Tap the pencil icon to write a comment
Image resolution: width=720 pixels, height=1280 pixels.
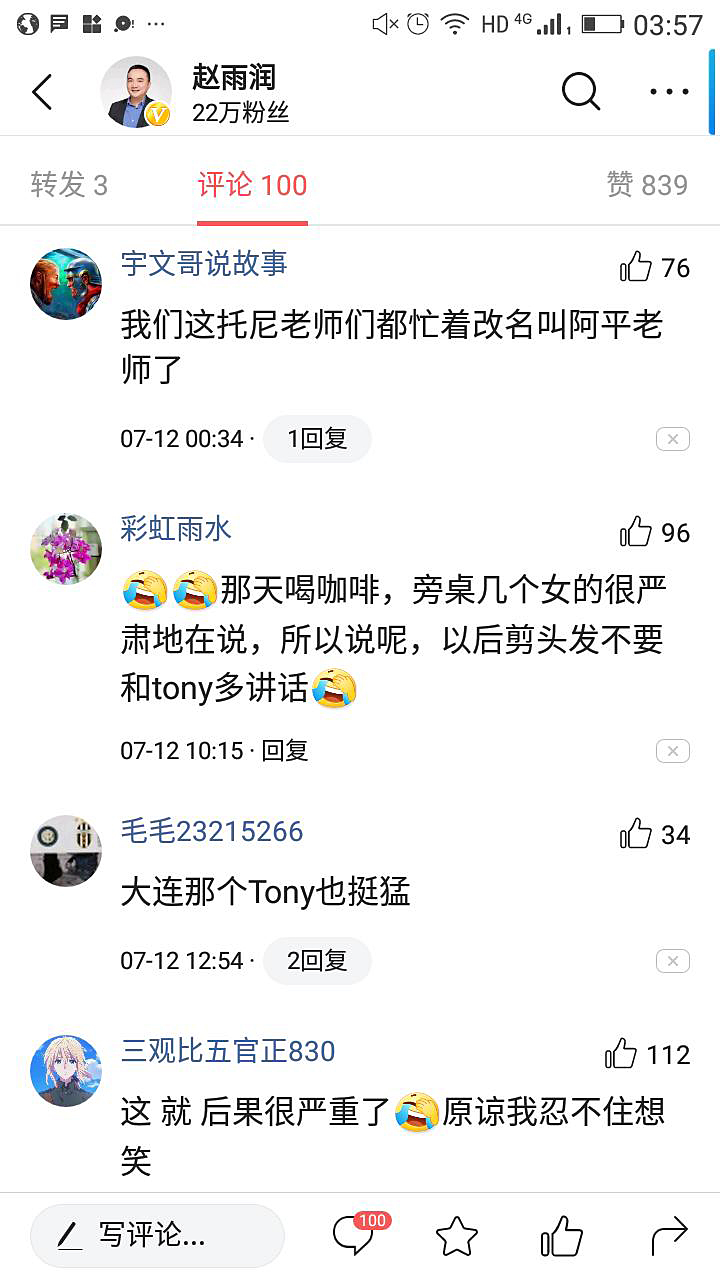[68, 1236]
